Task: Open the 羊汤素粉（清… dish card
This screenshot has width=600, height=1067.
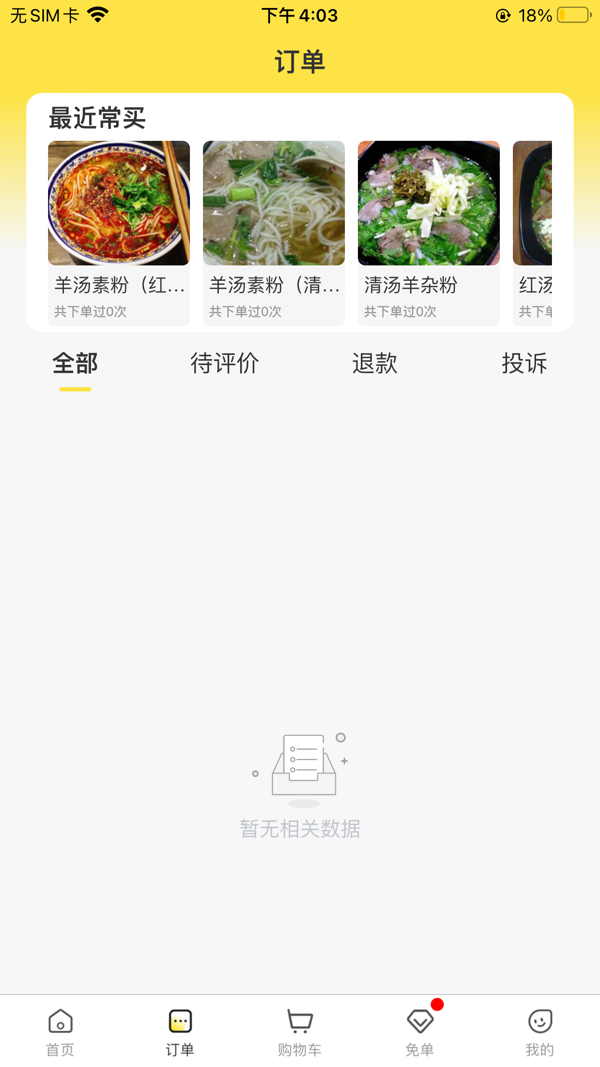Action: coord(274,230)
